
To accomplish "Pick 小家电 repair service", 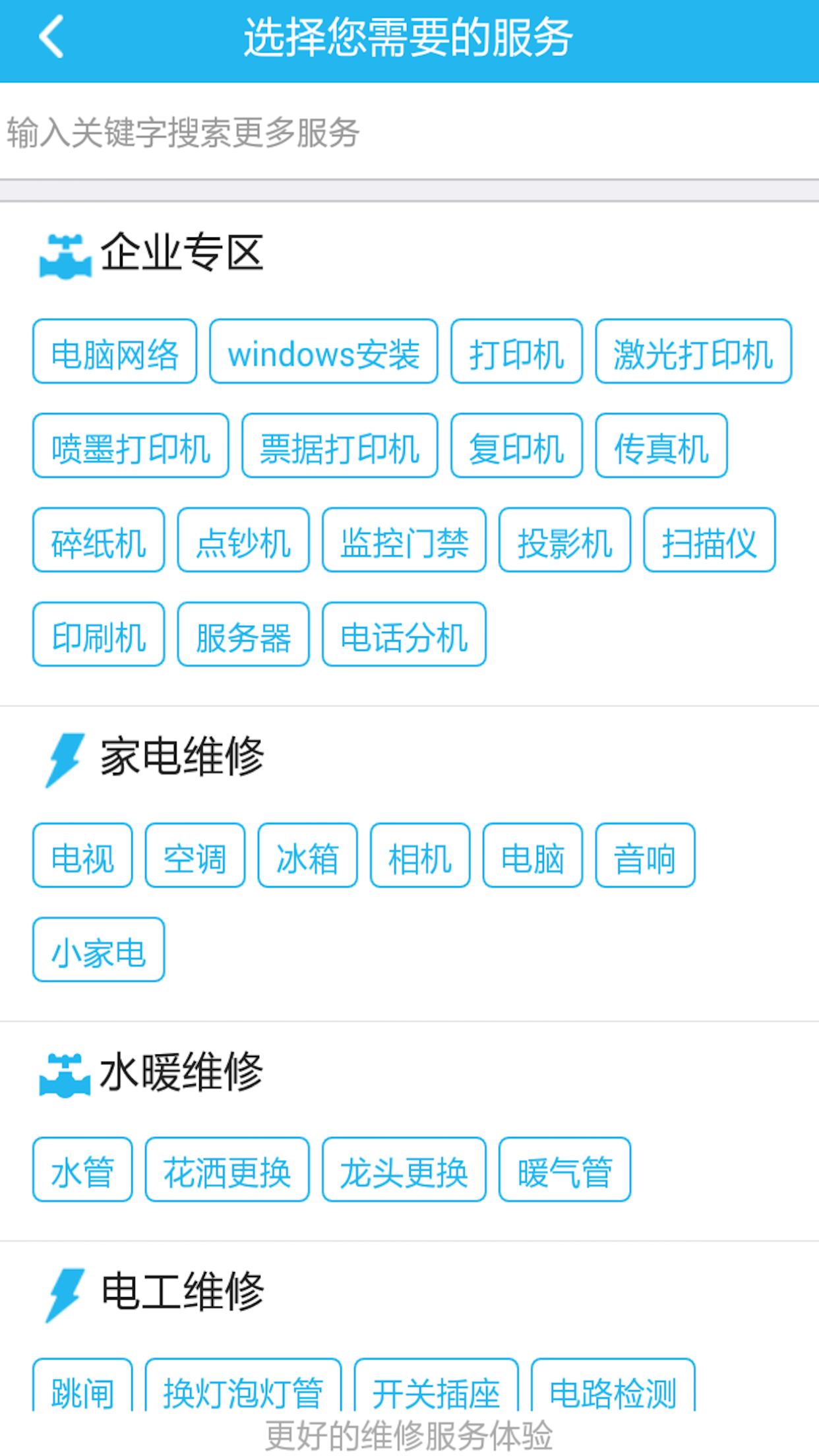I will point(98,950).
